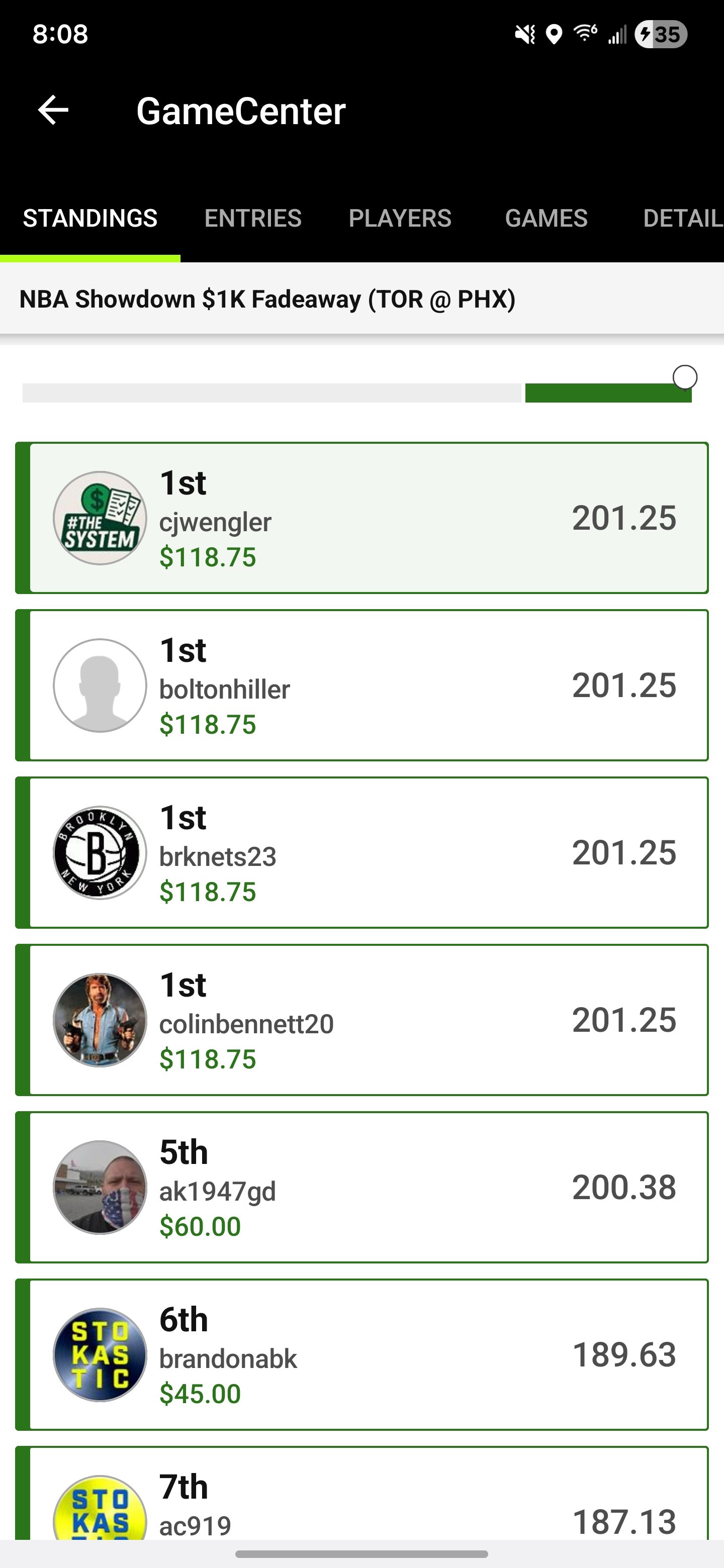Switch to the Entries tab

(x=253, y=218)
